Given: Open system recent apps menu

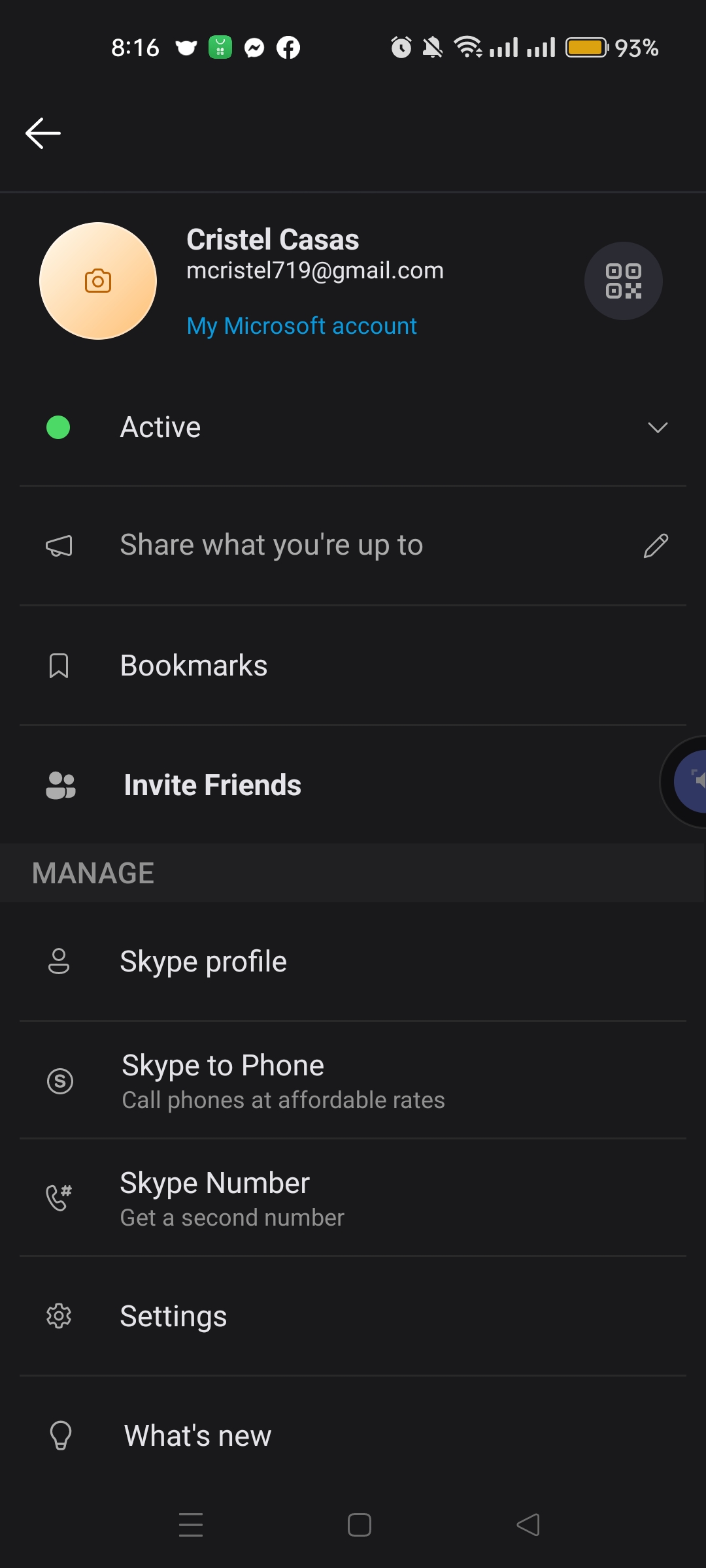Looking at the screenshot, I should point(191,1525).
